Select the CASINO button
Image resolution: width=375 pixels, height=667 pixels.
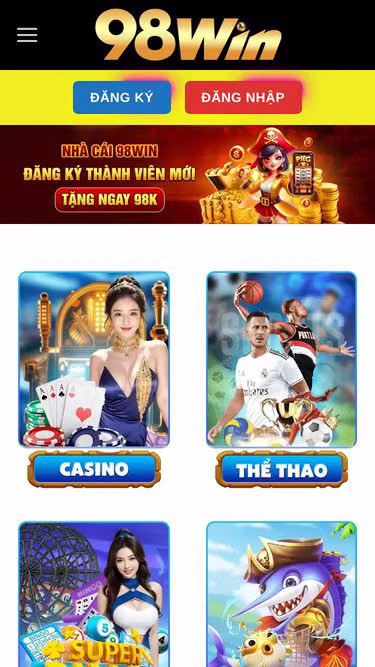click(94, 469)
